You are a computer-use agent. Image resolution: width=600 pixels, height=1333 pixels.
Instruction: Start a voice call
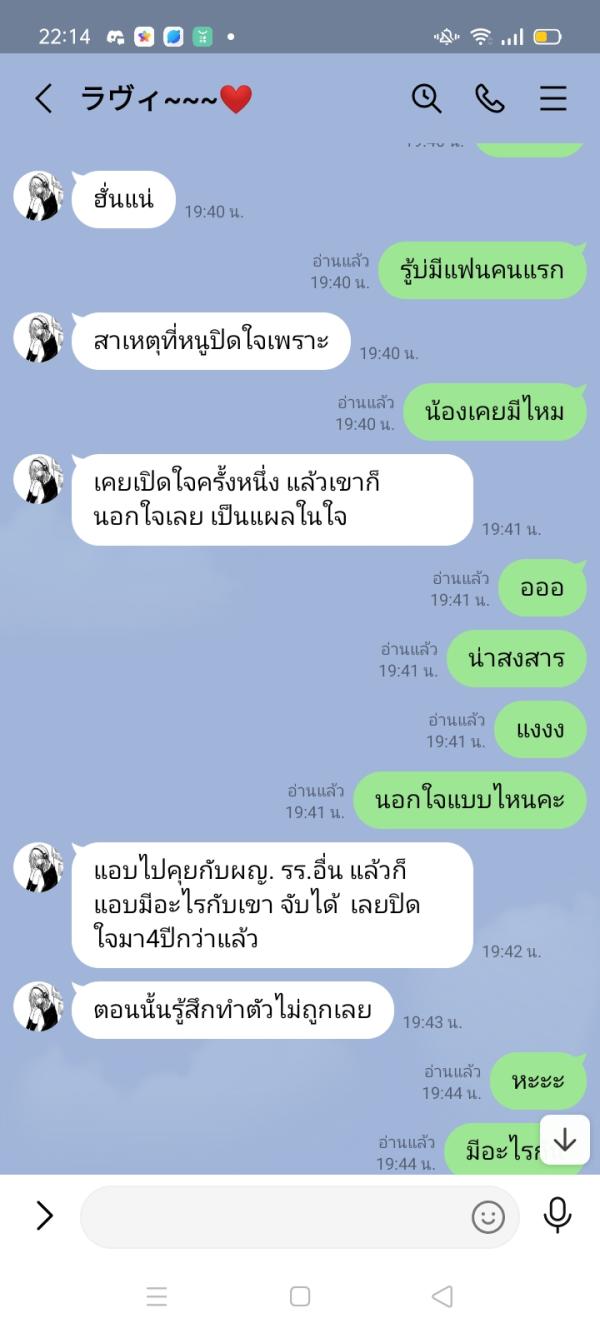point(489,98)
